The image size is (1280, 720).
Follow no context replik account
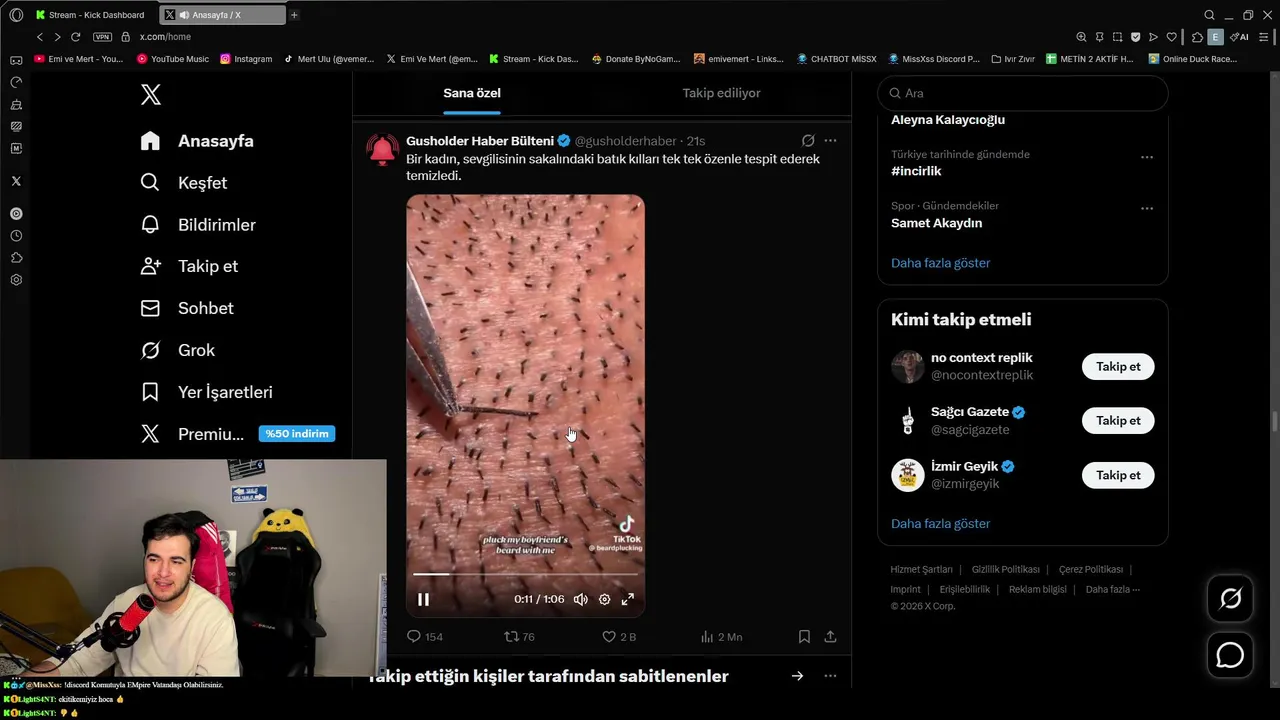[1117, 367]
